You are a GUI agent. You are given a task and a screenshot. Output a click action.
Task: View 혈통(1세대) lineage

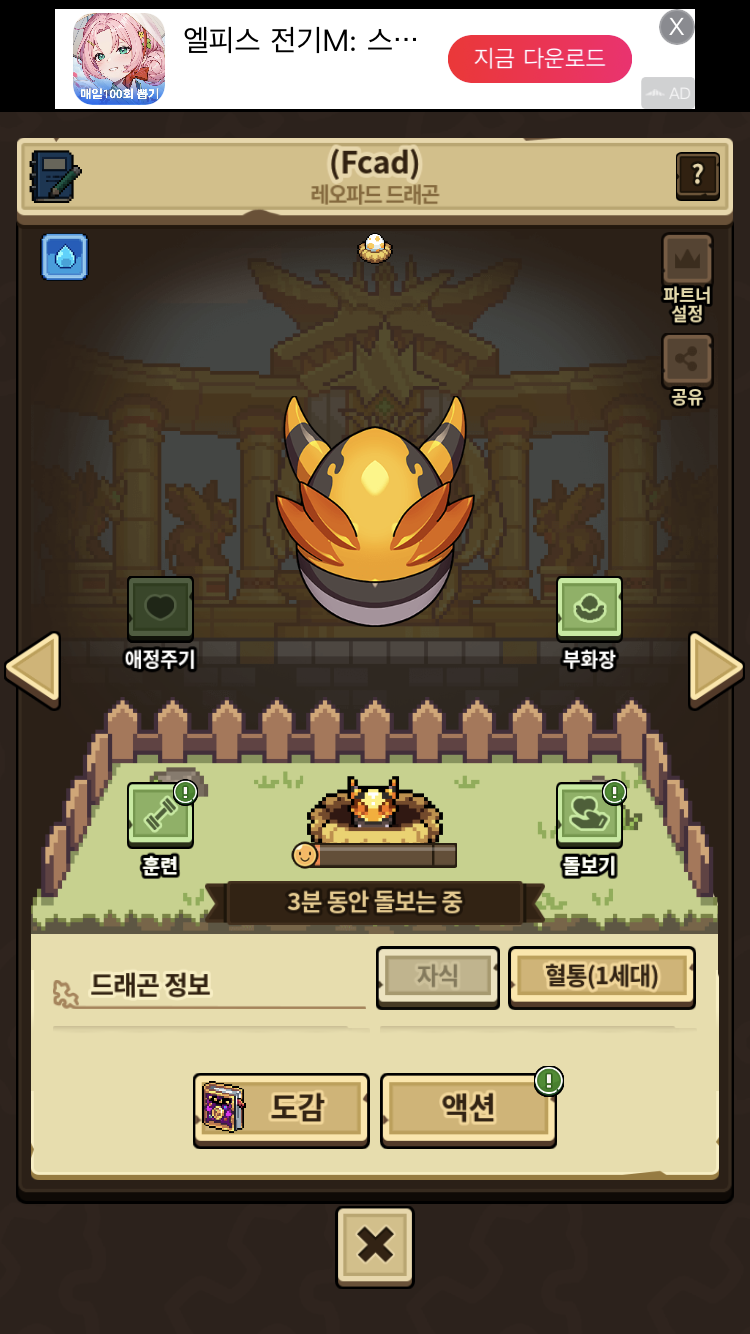602,976
